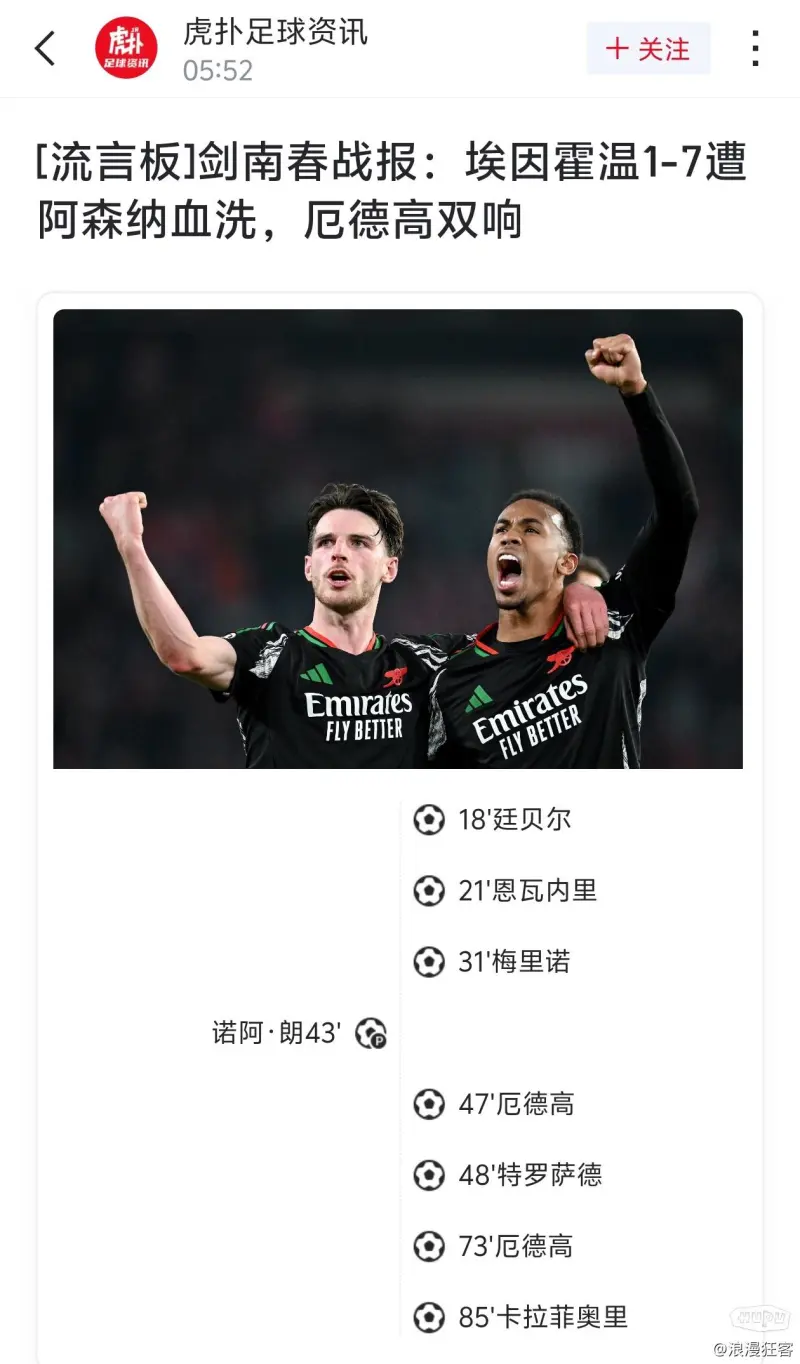Viewport: 800px width, 1364px height.
Task: Click the football icon next to 21'恩瓦内里
Action: coord(430,890)
